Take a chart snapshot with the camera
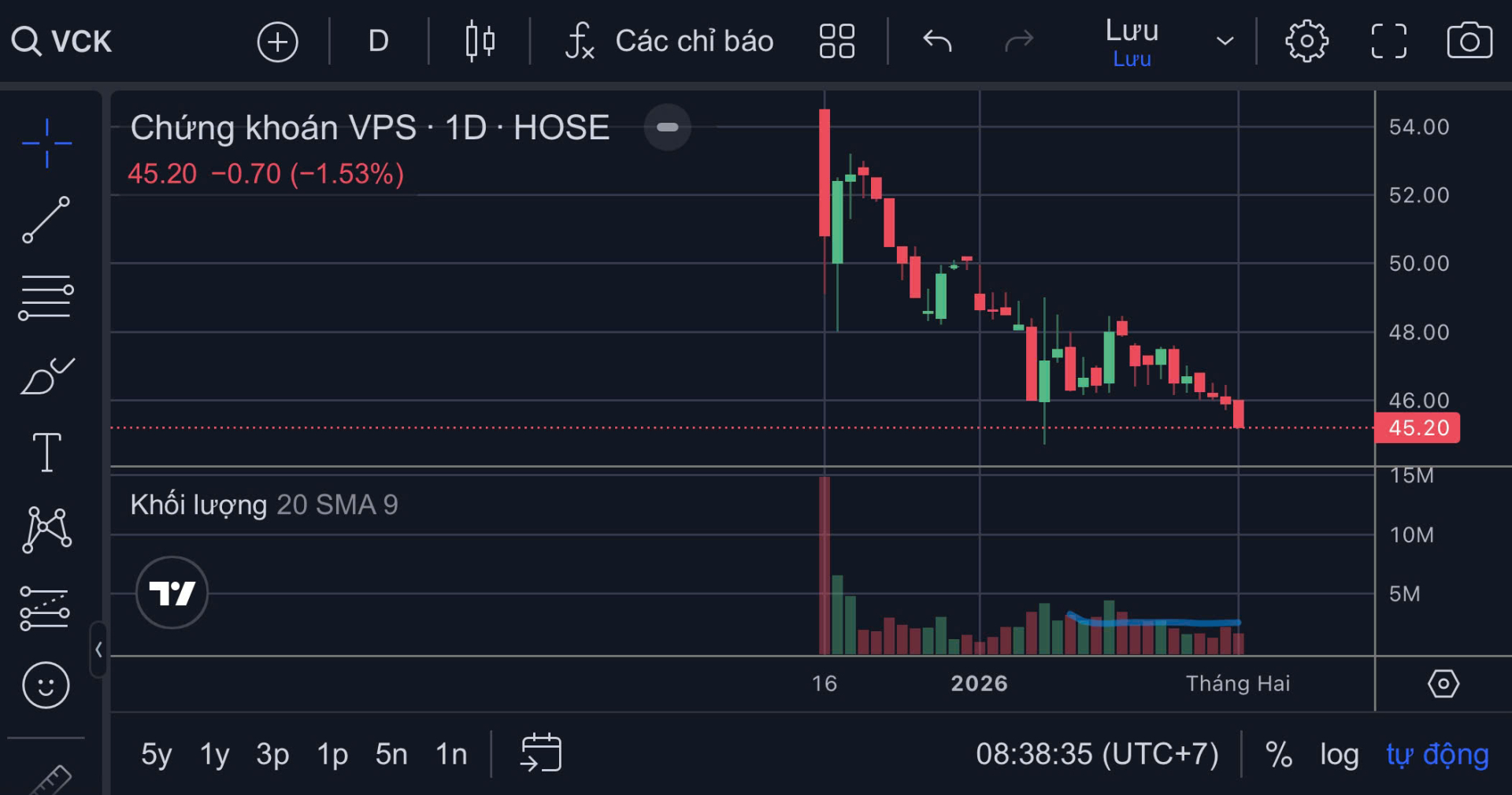This screenshot has height=795, width=1512. click(1469, 41)
